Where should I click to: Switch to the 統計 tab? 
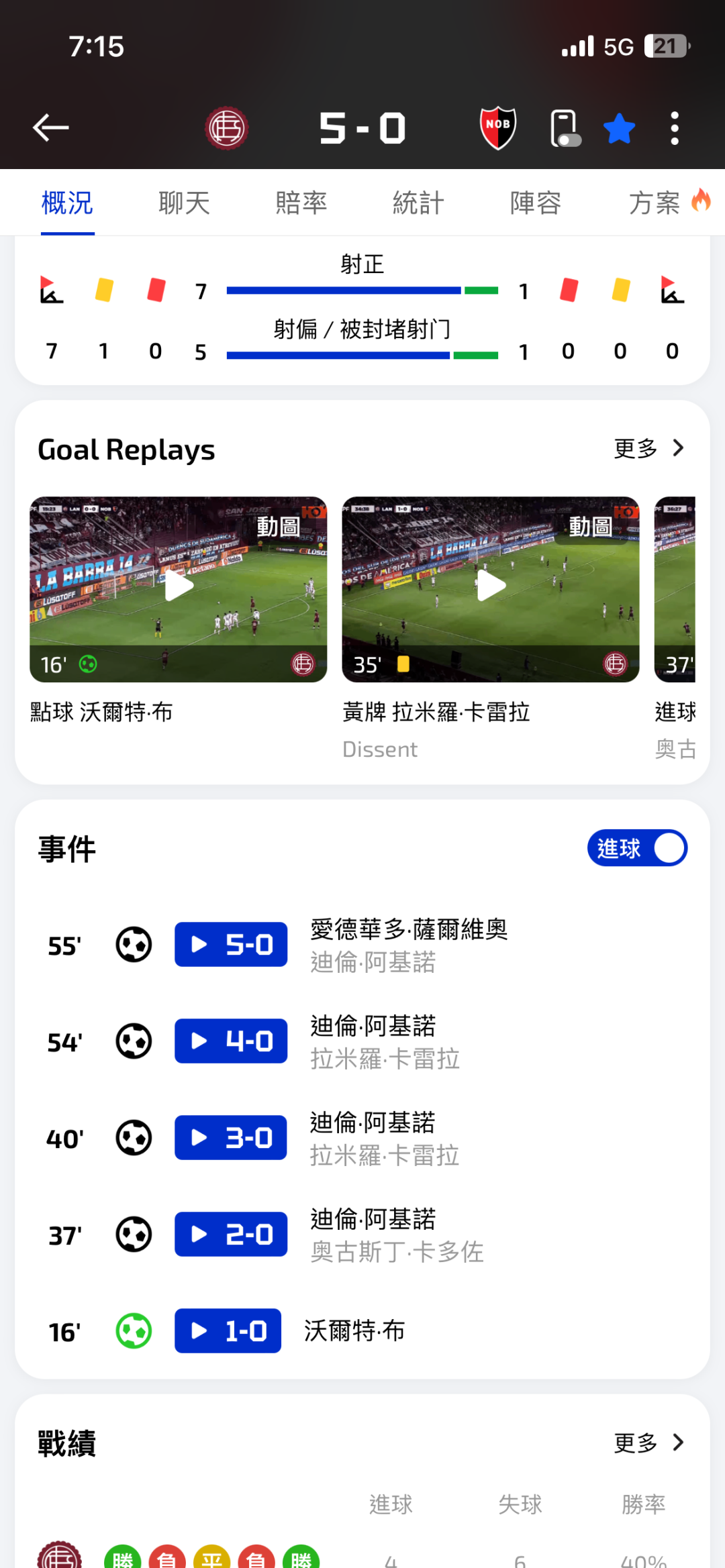click(x=418, y=203)
